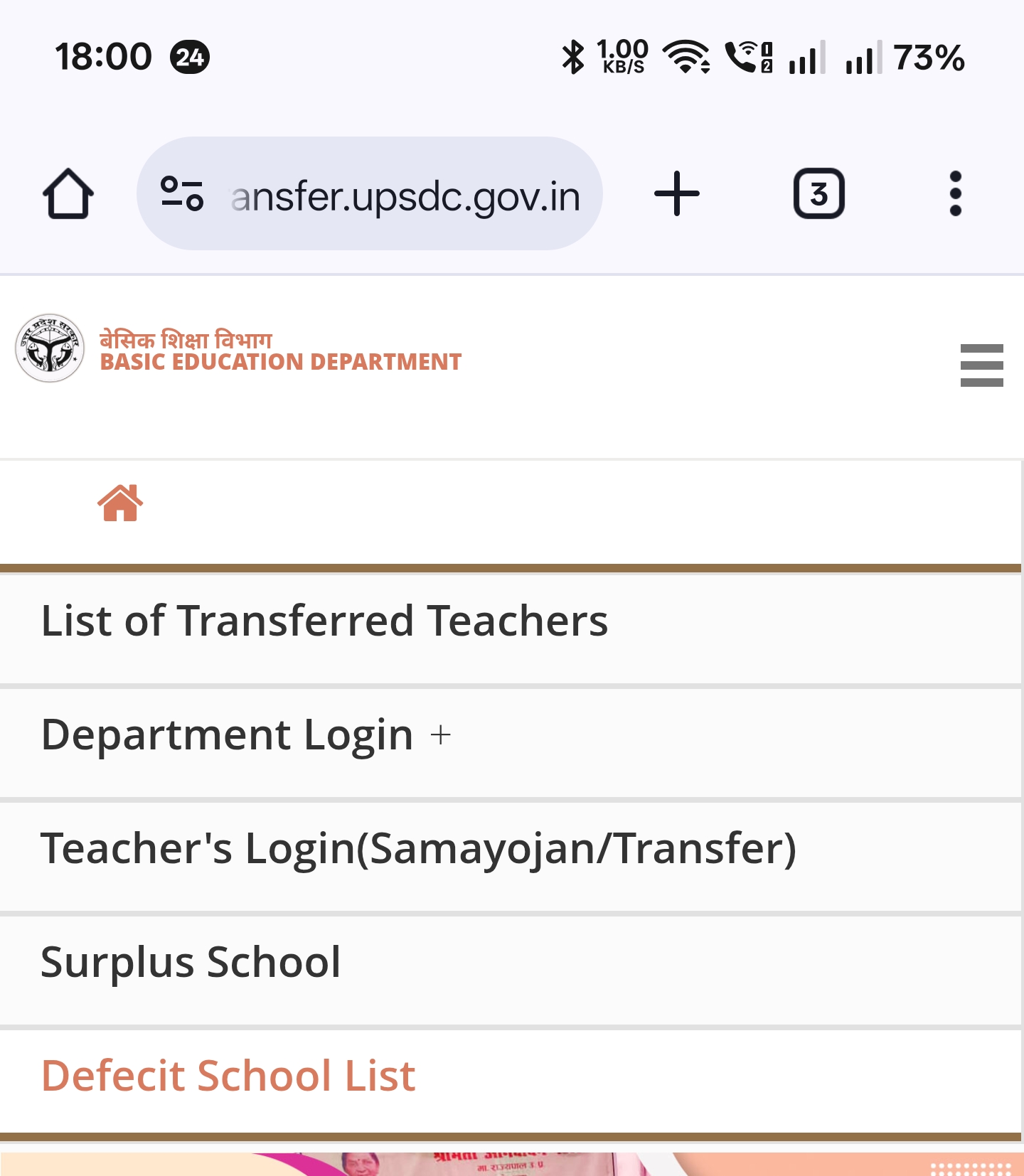Open the tab switcher showing 3 tabs
The image size is (1024, 1176).
click(818, 193)
